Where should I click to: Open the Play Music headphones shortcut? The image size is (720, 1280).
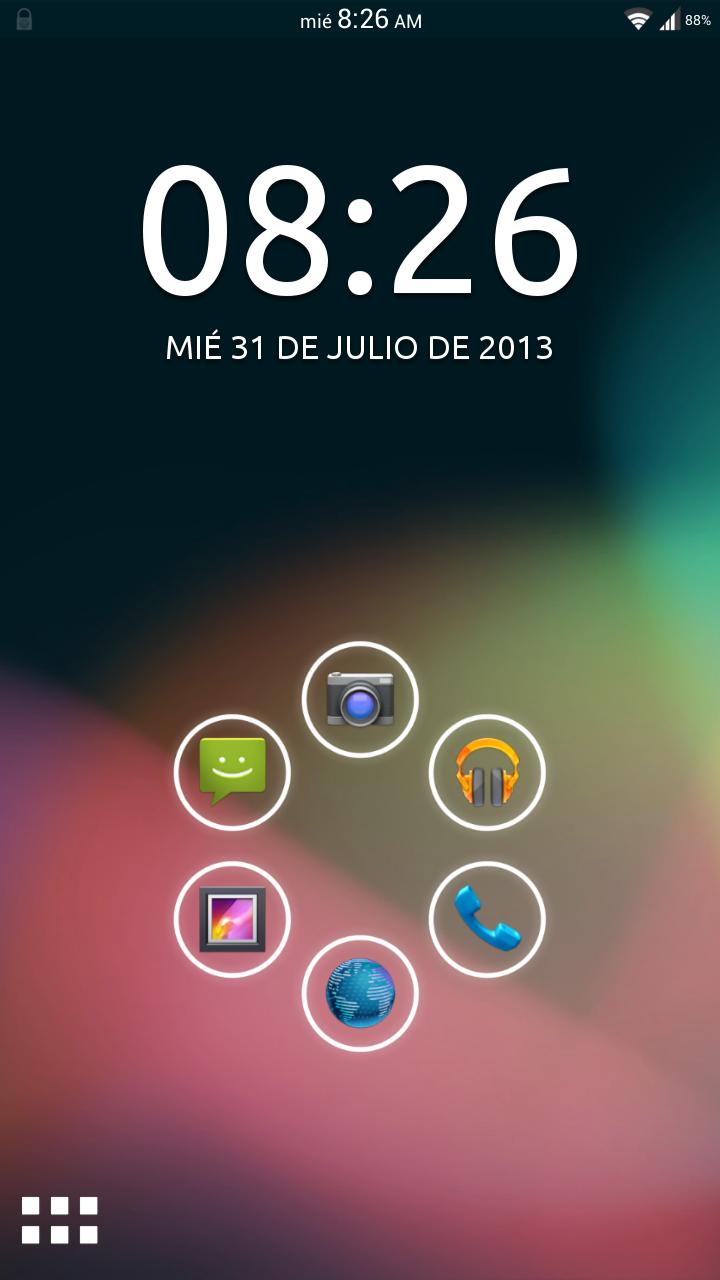pos(487,772)
